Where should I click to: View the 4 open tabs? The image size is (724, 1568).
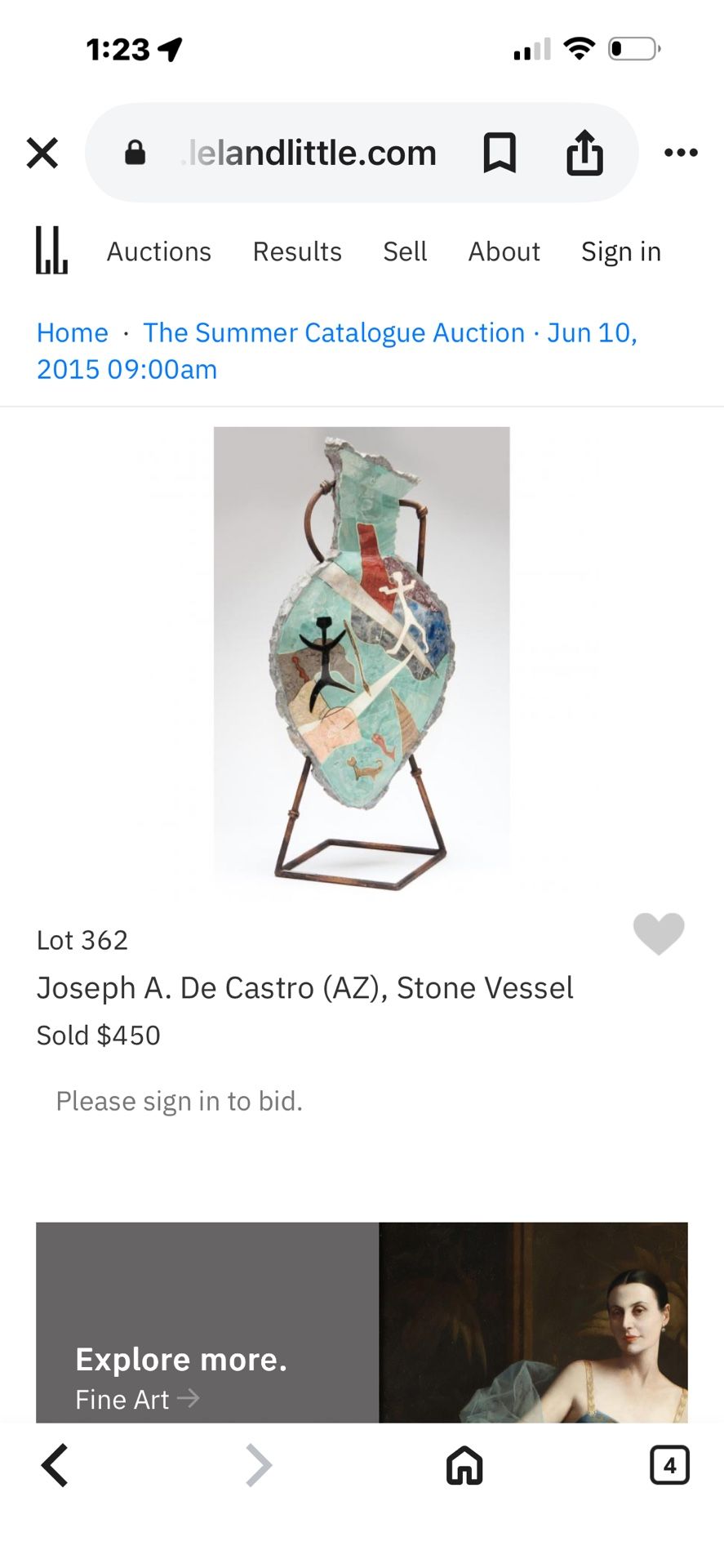click(669, 1465)
